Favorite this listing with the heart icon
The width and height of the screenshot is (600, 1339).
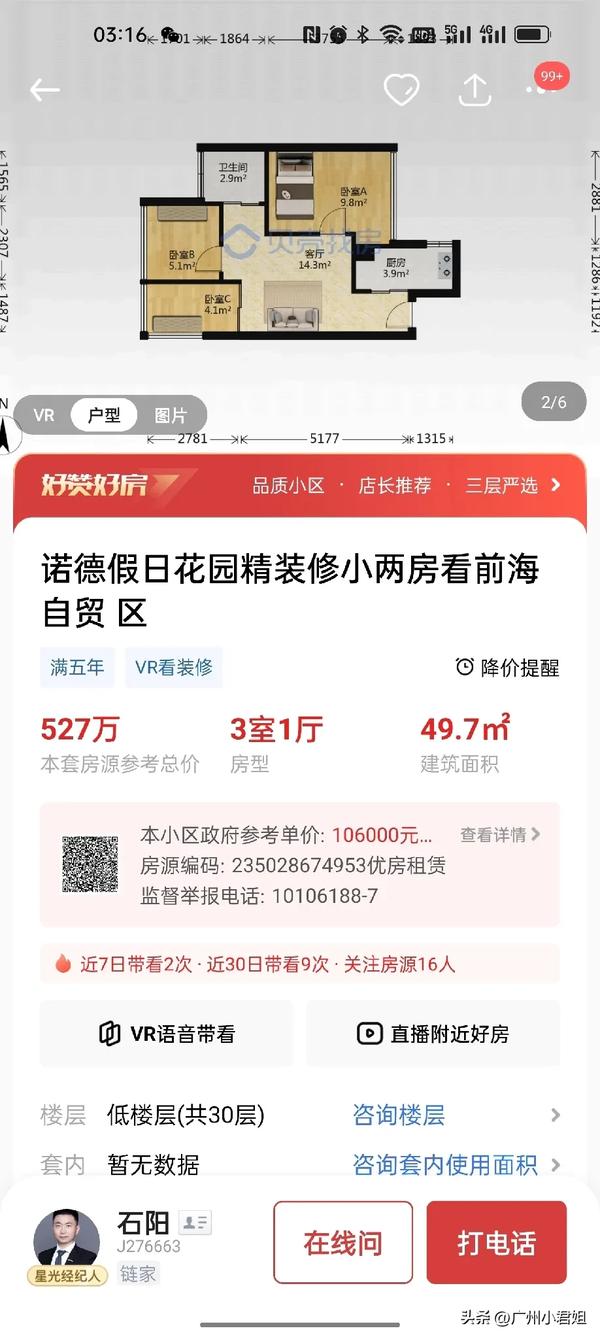coord(401,90)
